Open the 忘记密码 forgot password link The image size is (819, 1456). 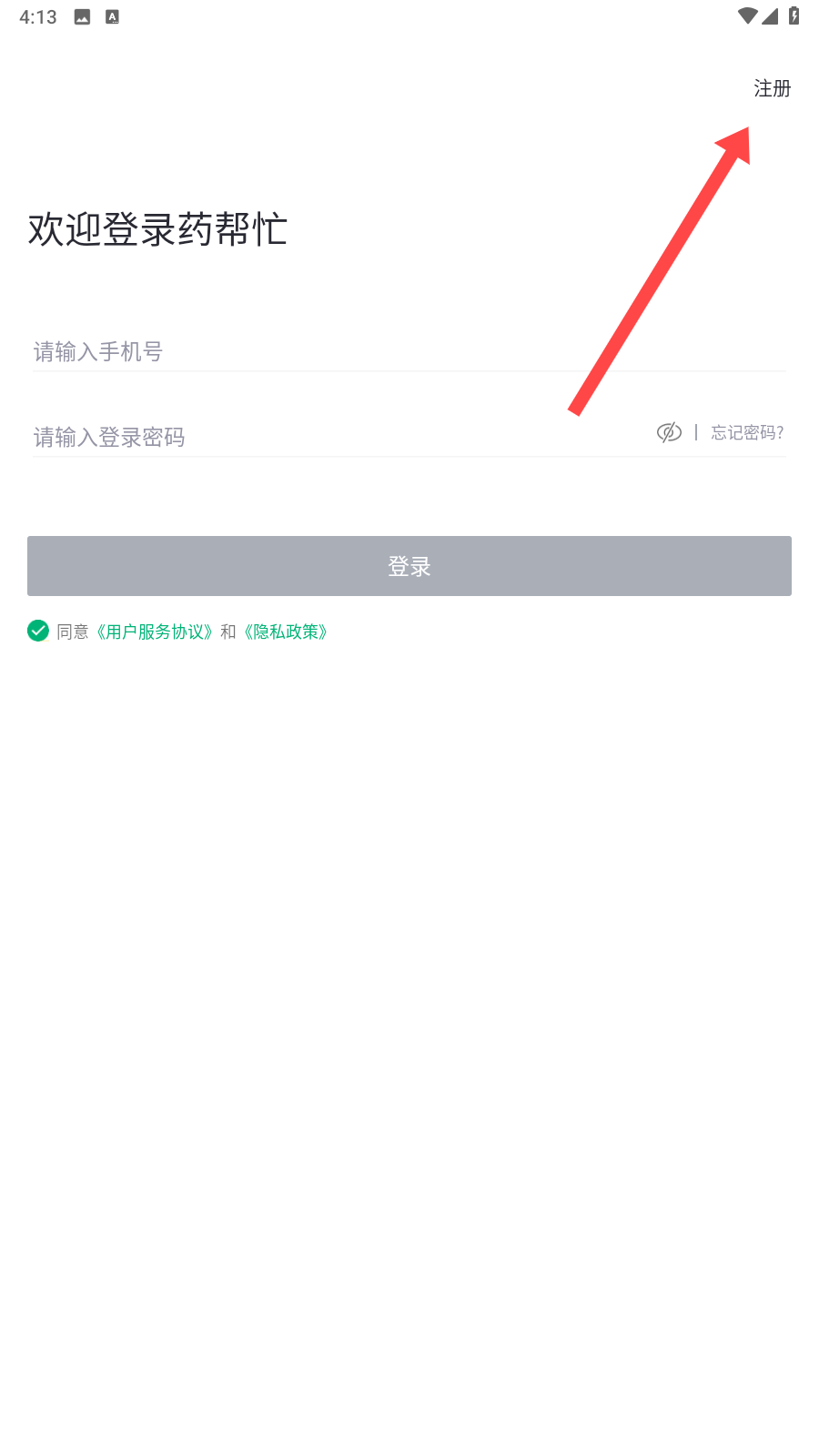(747, 432)
